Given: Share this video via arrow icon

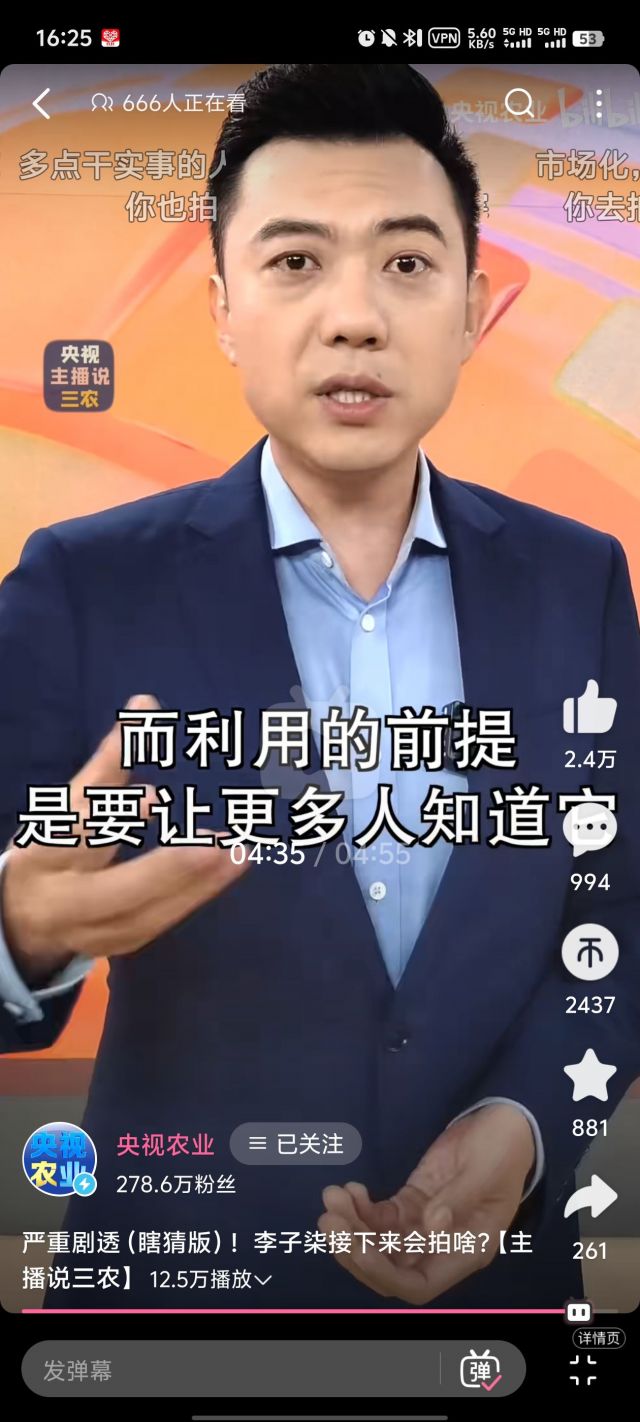Looking at the screenshot, I should [589, 1199].
